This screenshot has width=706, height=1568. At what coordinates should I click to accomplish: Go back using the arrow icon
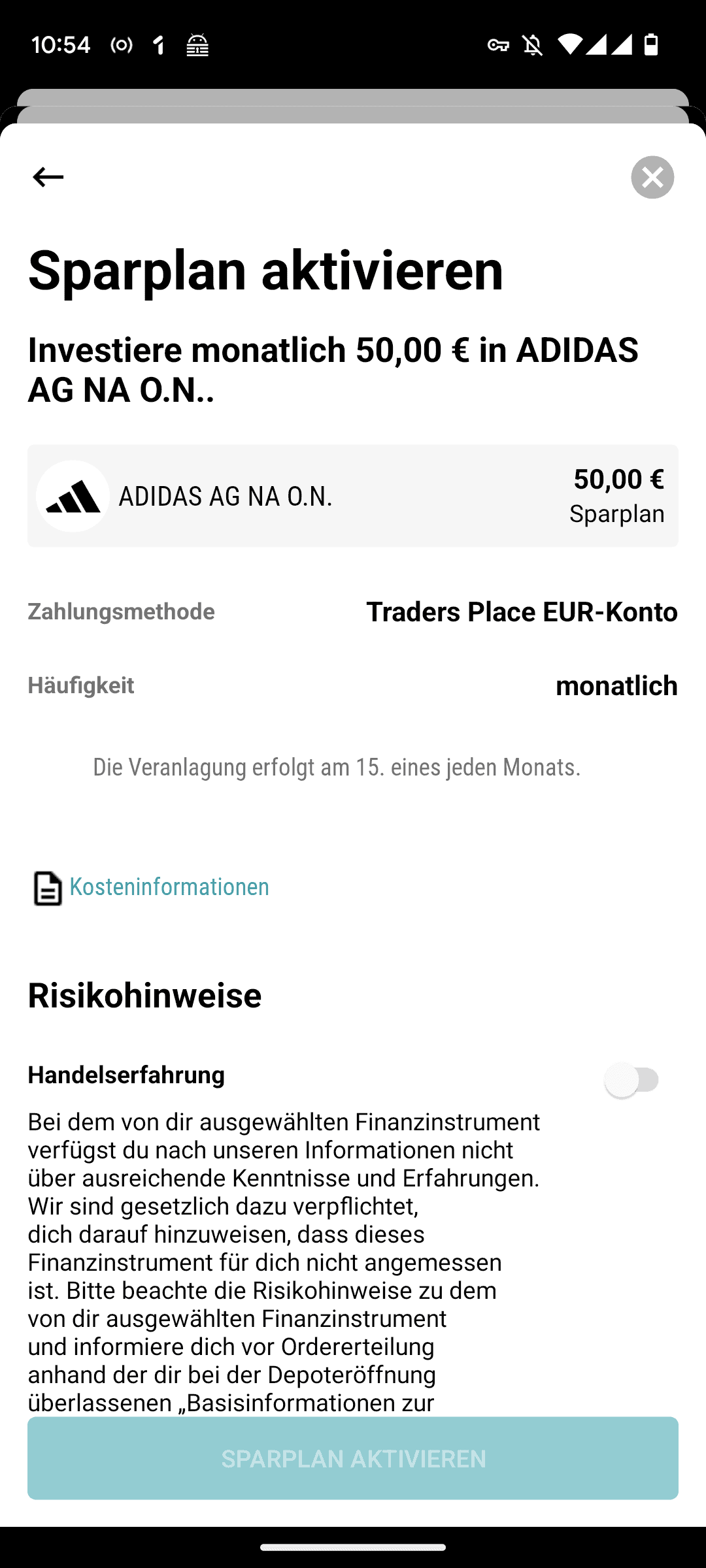(x=48, y=177)
